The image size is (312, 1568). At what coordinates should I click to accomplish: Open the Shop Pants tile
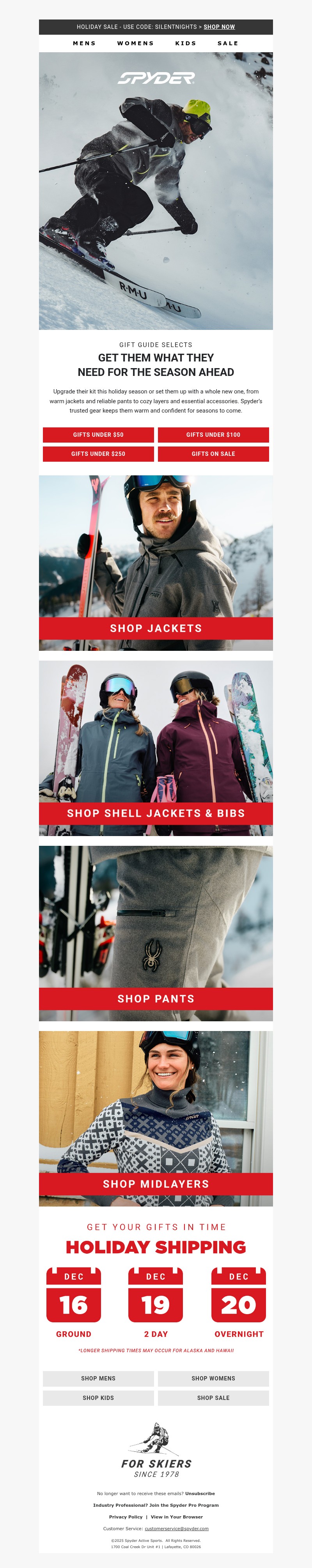156,999
